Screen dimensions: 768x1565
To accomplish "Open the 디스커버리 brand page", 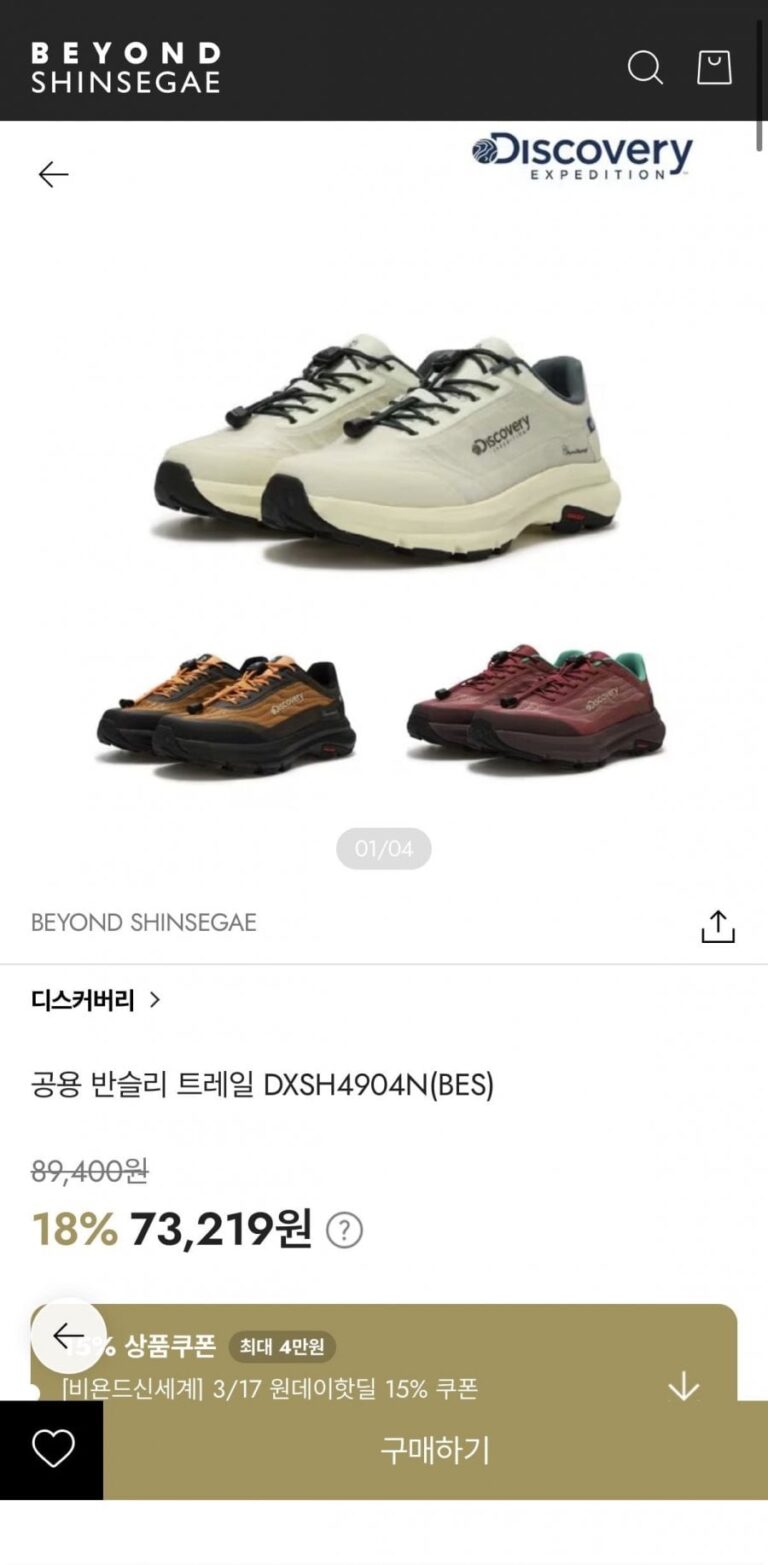I will (95, 1000).
